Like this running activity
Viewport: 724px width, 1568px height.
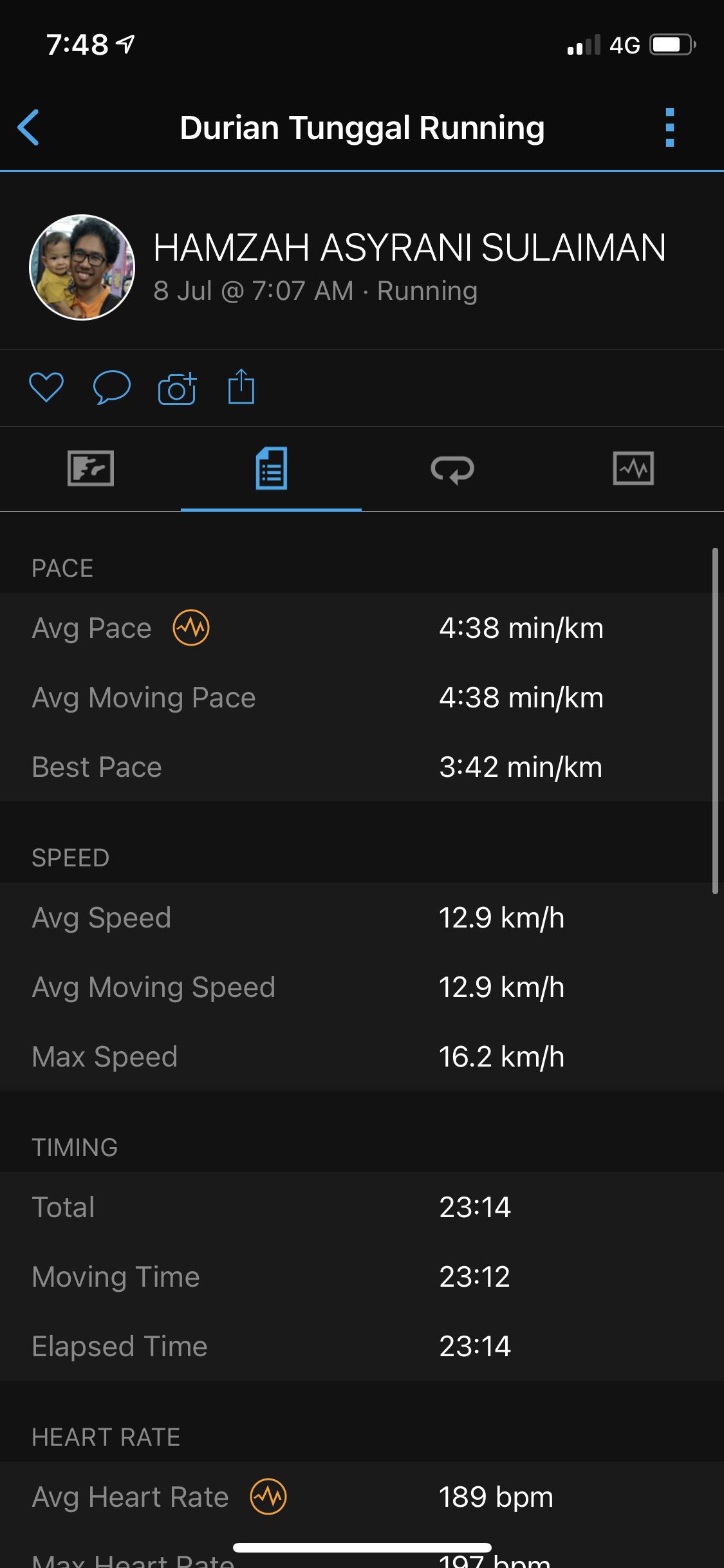[46, 387]
